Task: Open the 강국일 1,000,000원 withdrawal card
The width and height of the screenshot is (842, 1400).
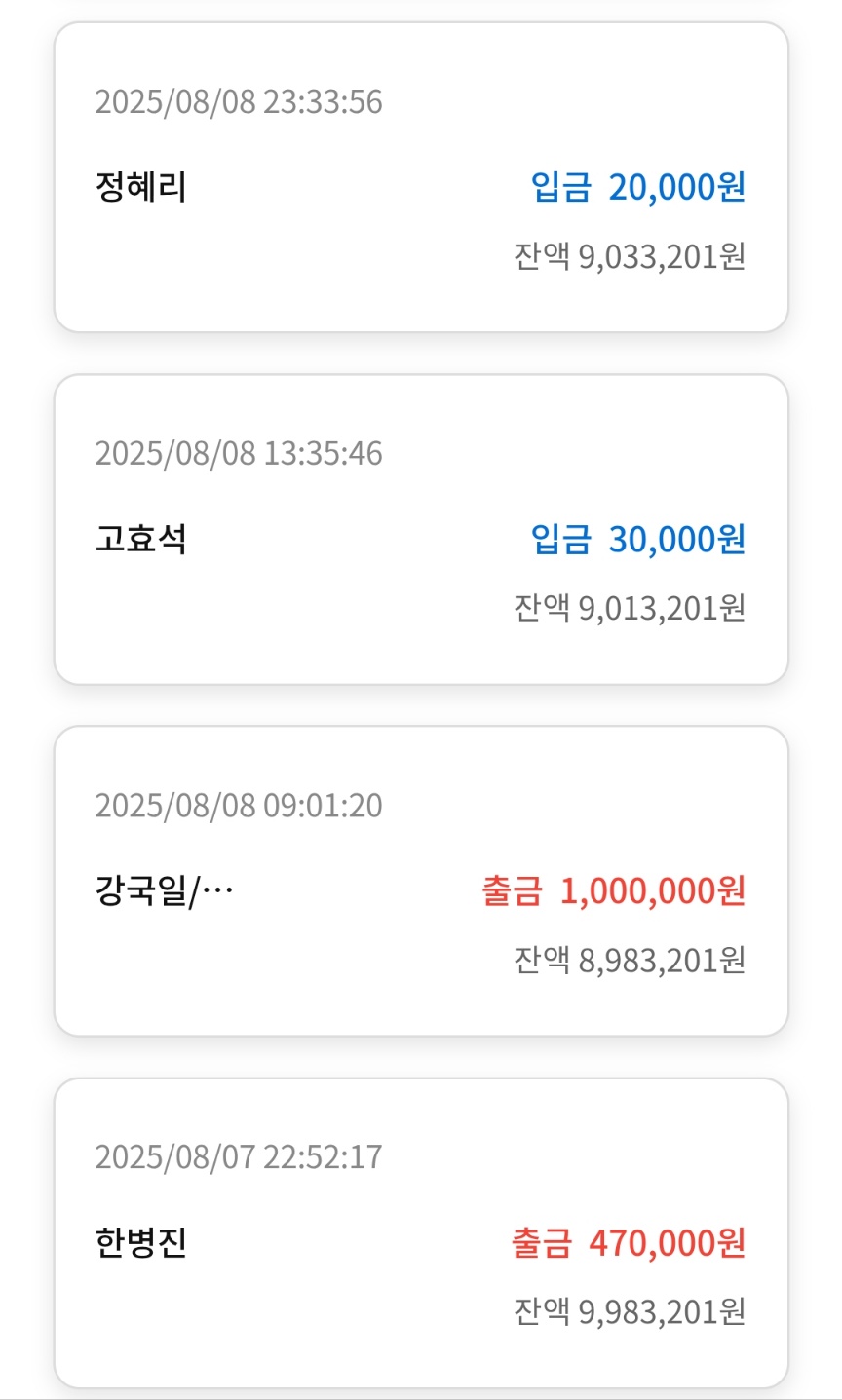Action: [x=421, y=881]
